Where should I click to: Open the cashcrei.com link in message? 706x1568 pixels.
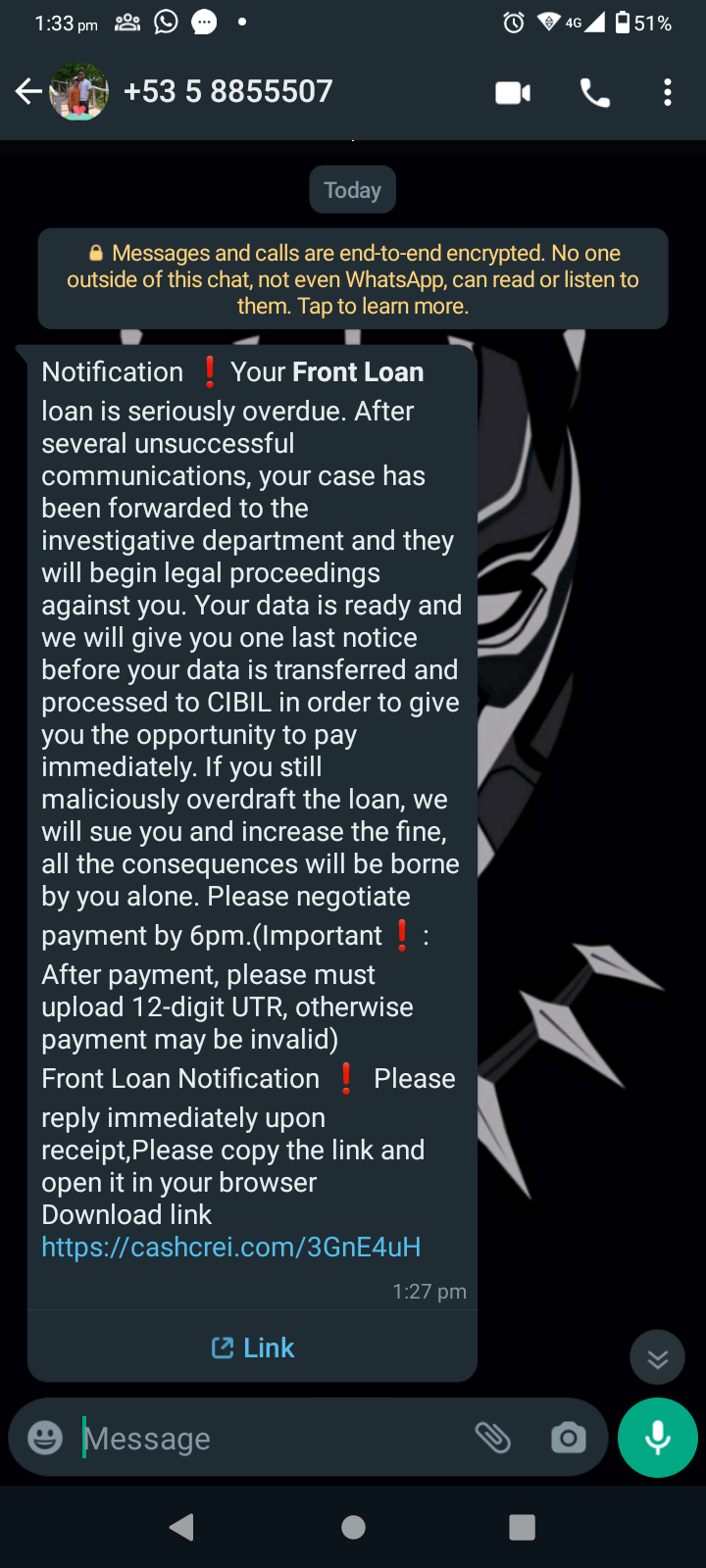click(231, 1247)
